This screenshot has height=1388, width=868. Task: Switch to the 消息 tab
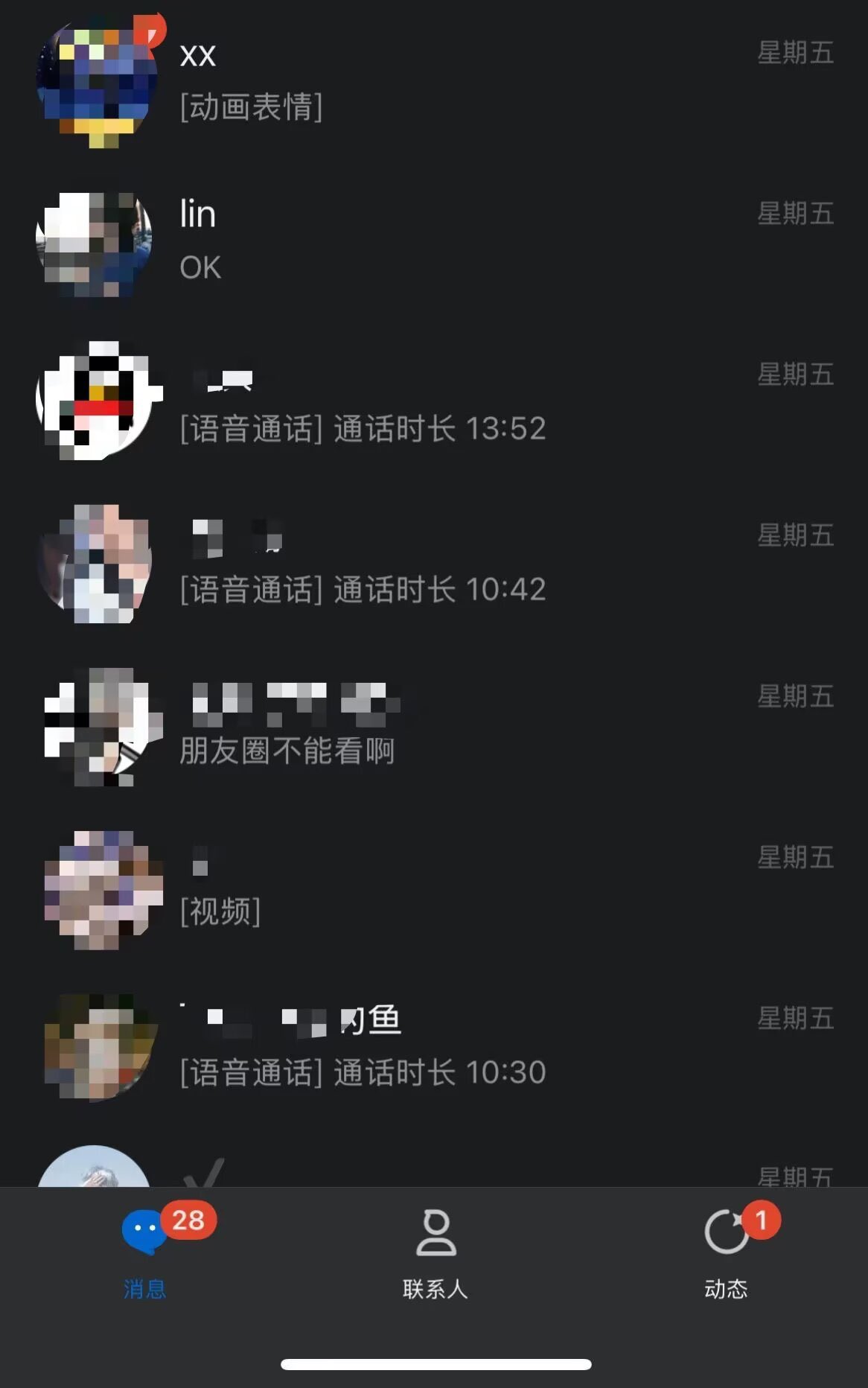144,1252
